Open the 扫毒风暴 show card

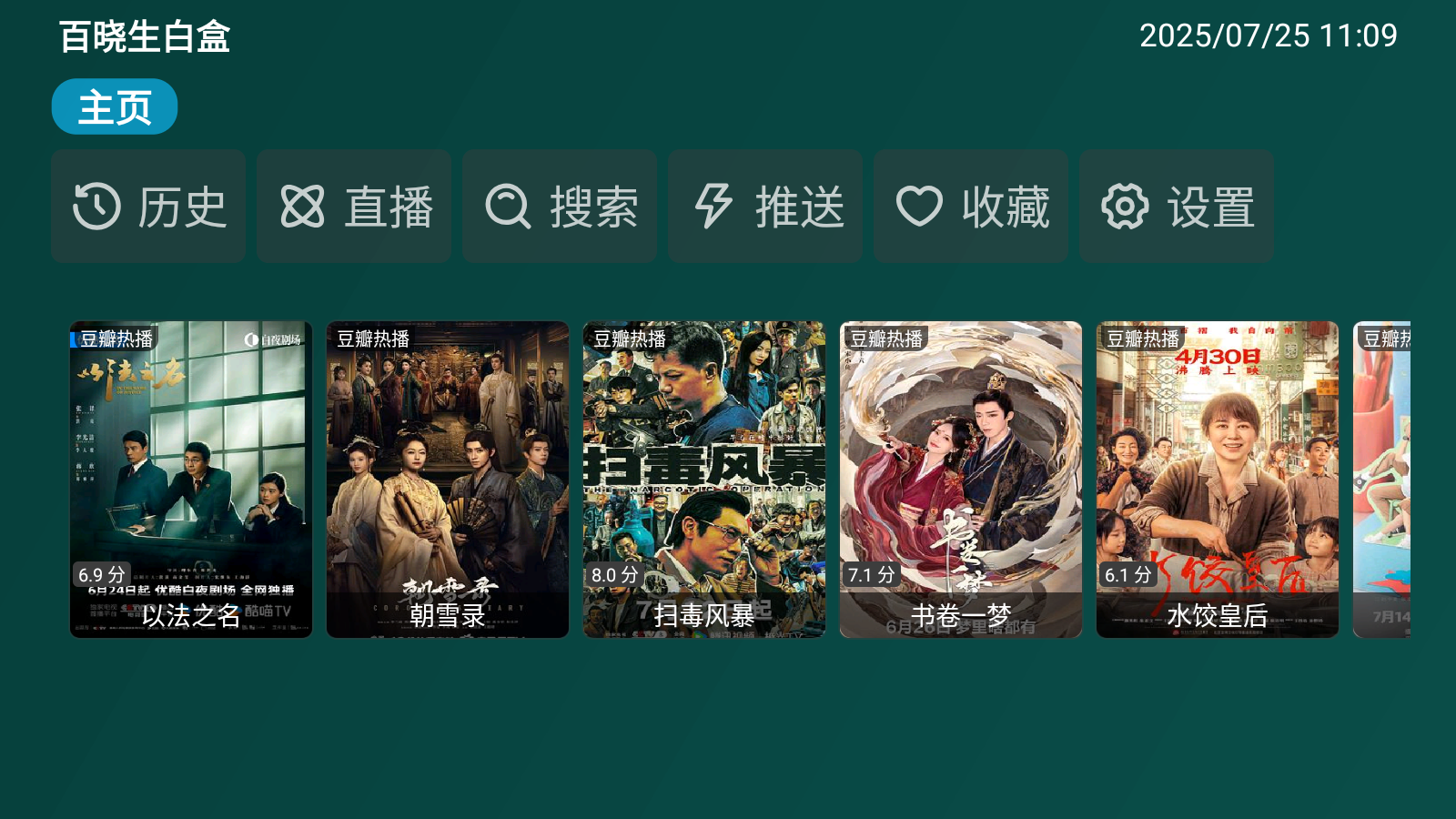tap(704, 480)
